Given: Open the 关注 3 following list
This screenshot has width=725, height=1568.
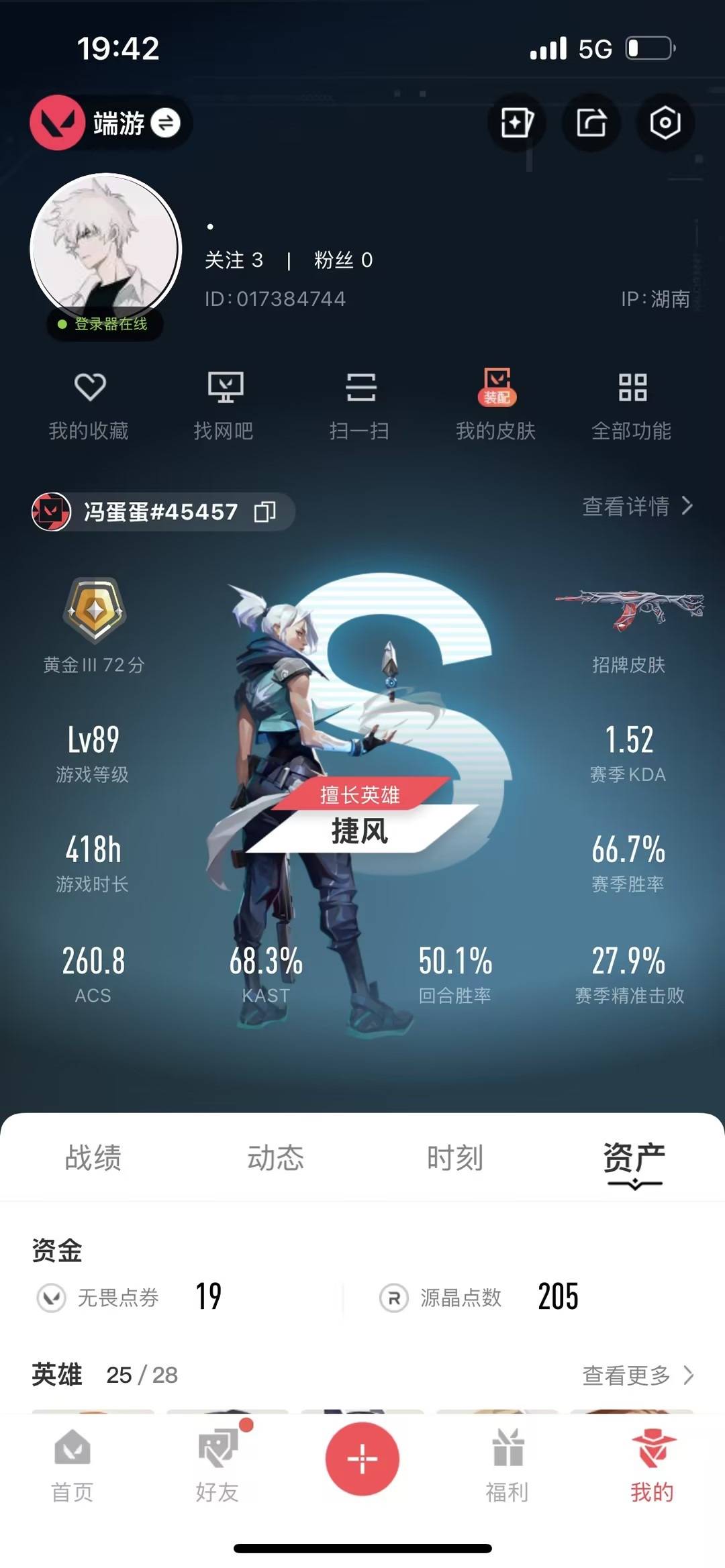Looking at the screenshot, I should point(234,261).
